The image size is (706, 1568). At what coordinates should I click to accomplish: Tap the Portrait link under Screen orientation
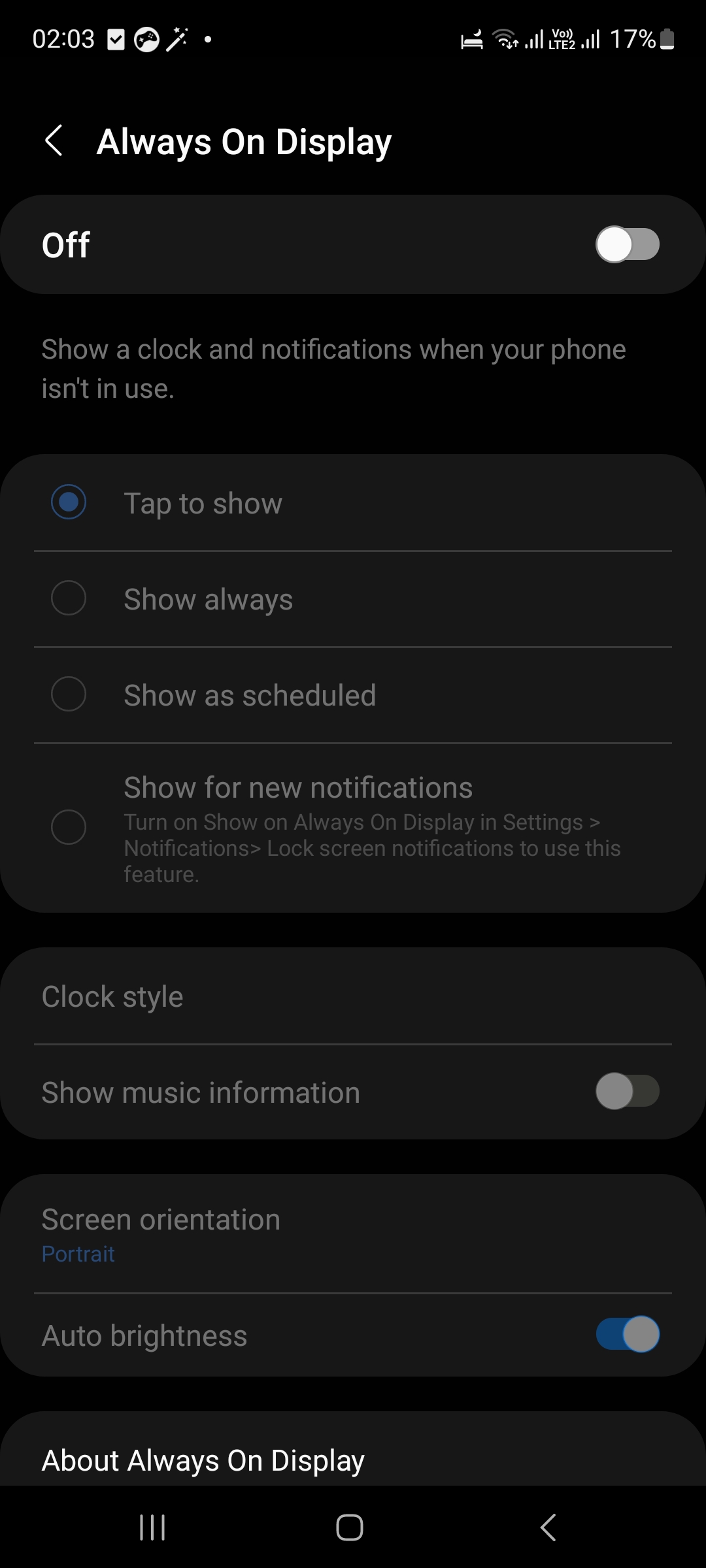pos(78,1254)
